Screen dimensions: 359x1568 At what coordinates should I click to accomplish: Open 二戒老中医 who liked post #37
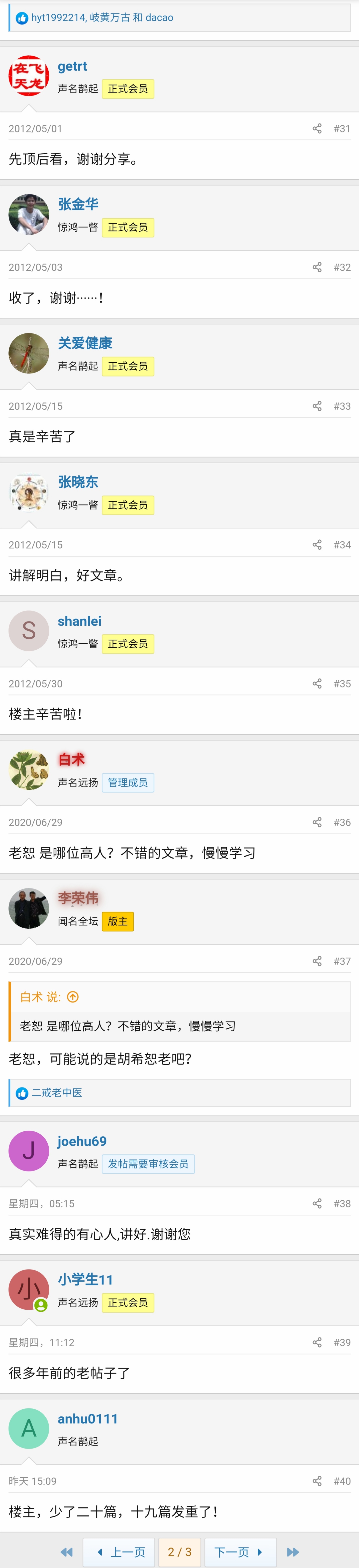tap(57, 1093)
